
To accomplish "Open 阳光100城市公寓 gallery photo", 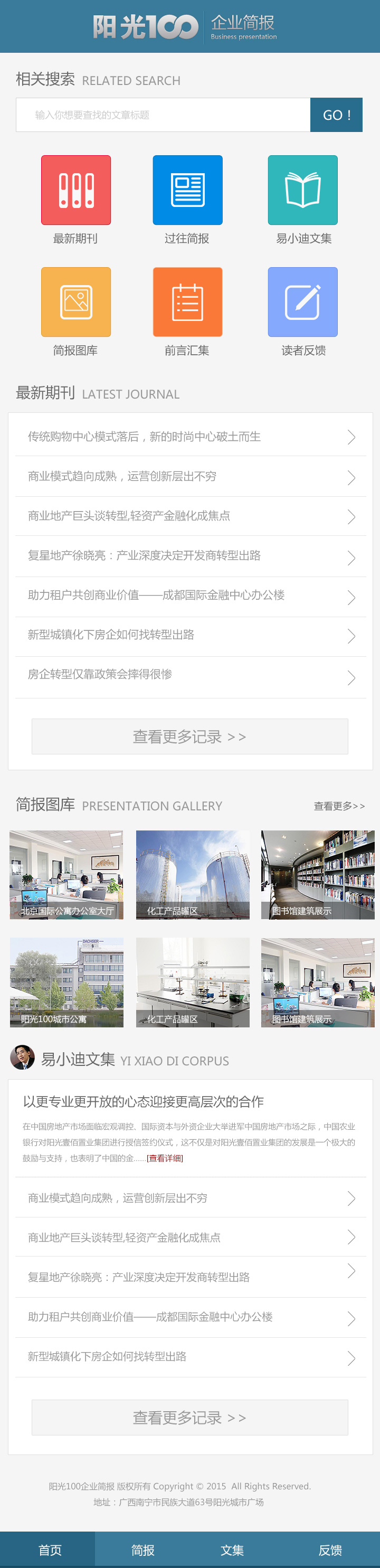I will click(66, 983).
